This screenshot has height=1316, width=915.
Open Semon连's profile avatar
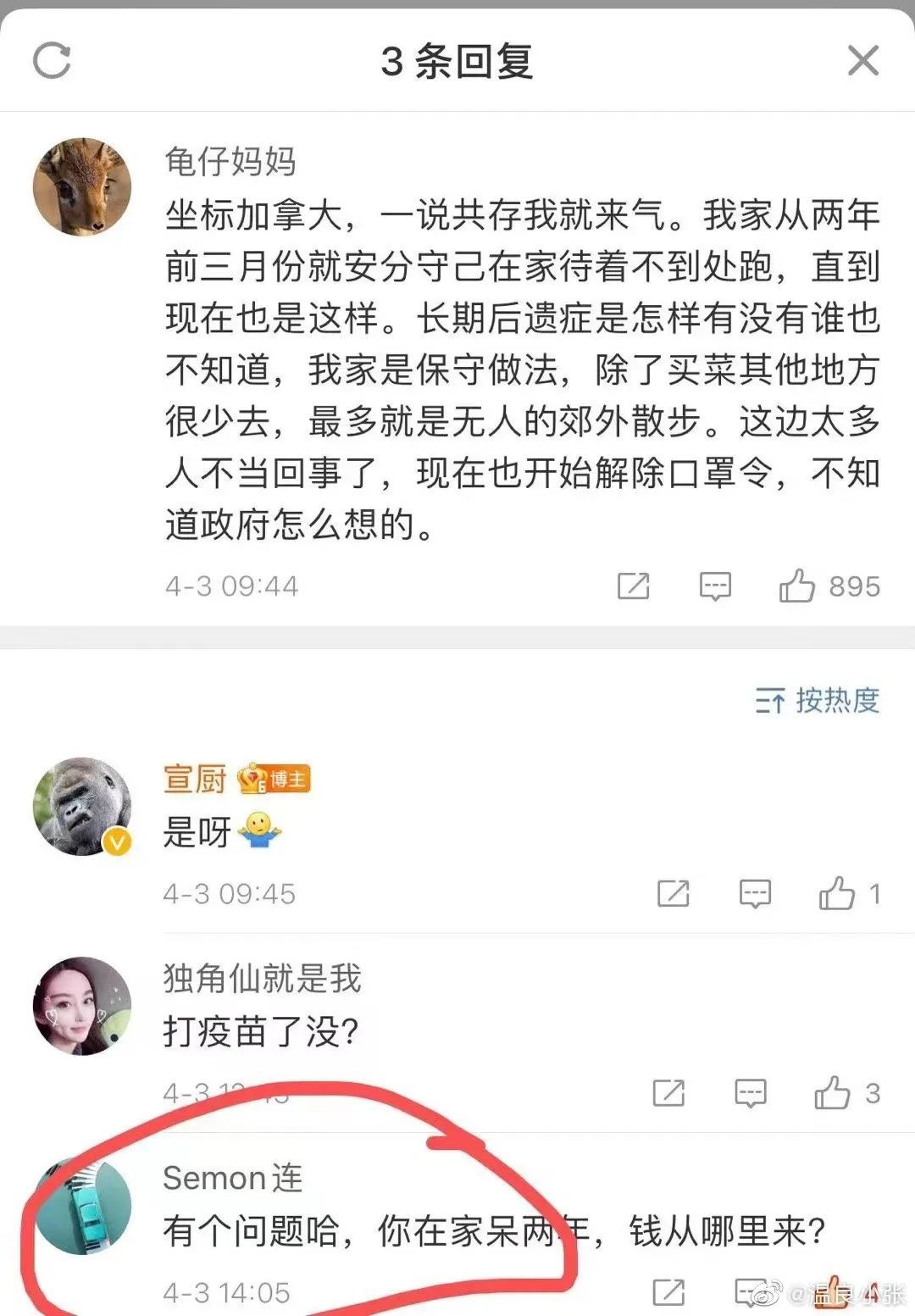(82, 1206)
